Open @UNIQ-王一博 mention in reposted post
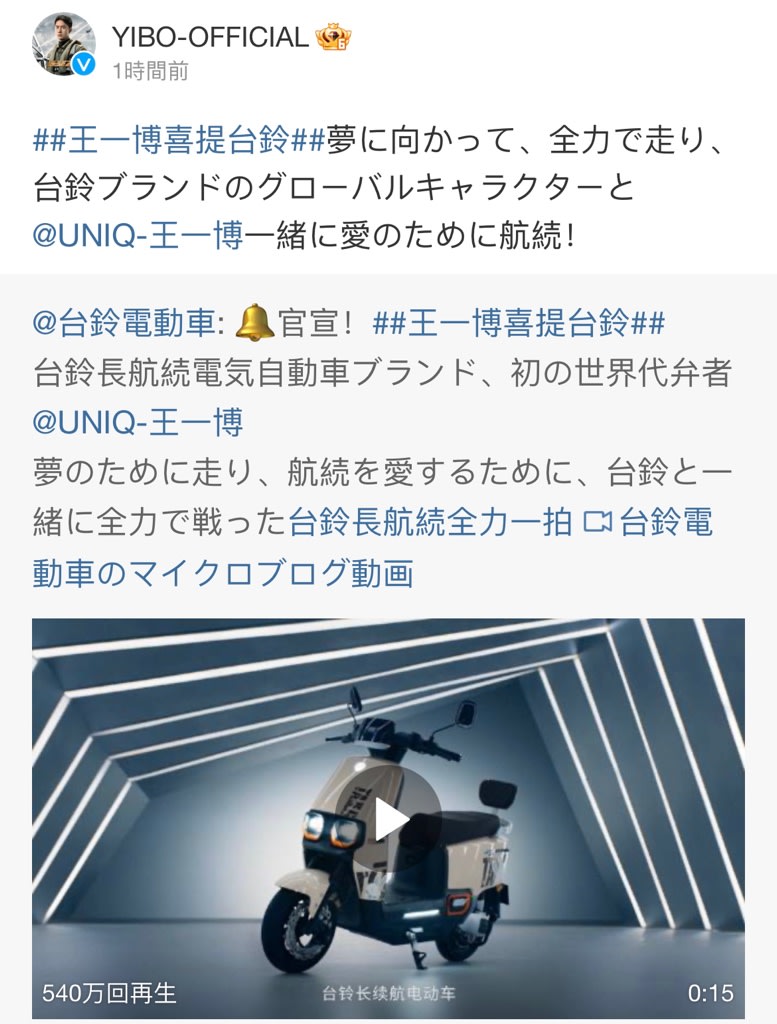The width and height of the screenshot is (777, 1024). click(x=138, y=421)
